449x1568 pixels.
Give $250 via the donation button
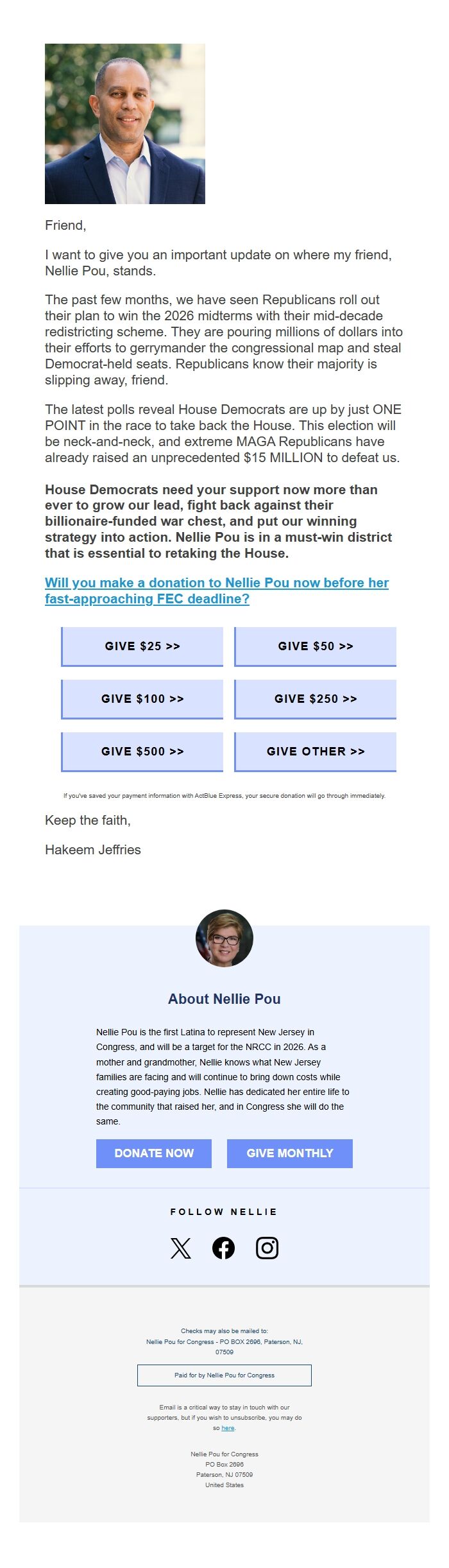click(x=316, y=699)
